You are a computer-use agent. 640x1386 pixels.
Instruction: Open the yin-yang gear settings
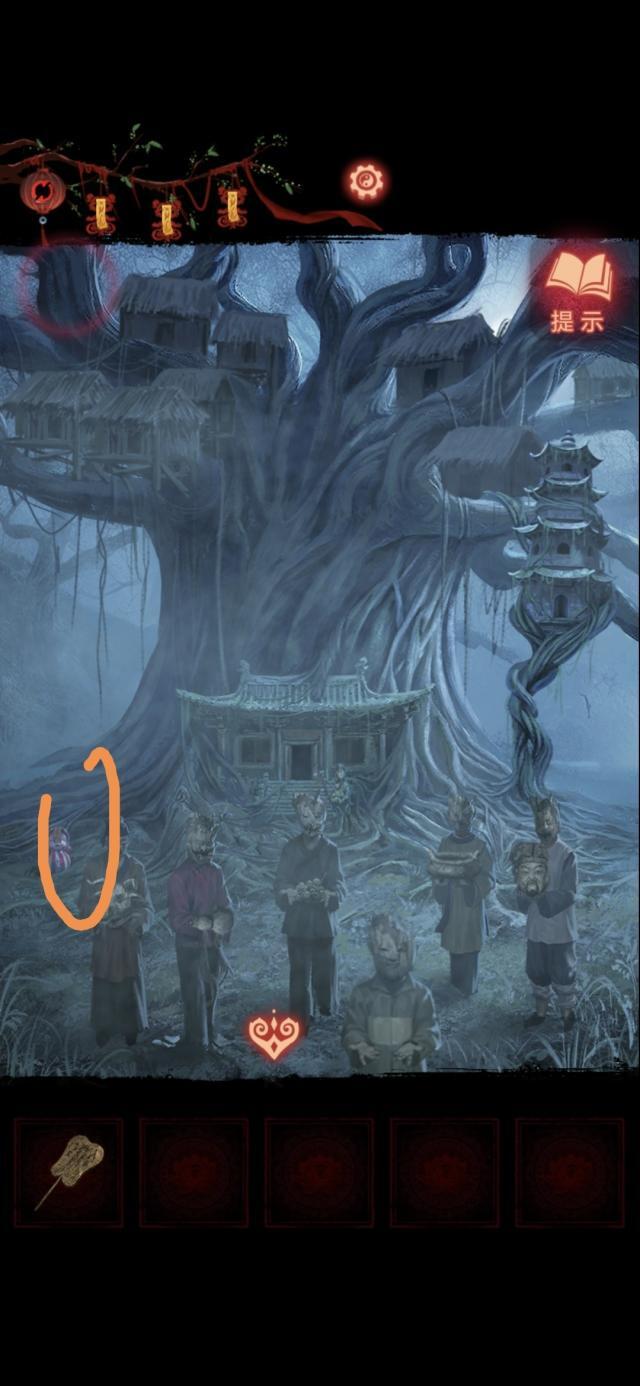tap(366, 182)
